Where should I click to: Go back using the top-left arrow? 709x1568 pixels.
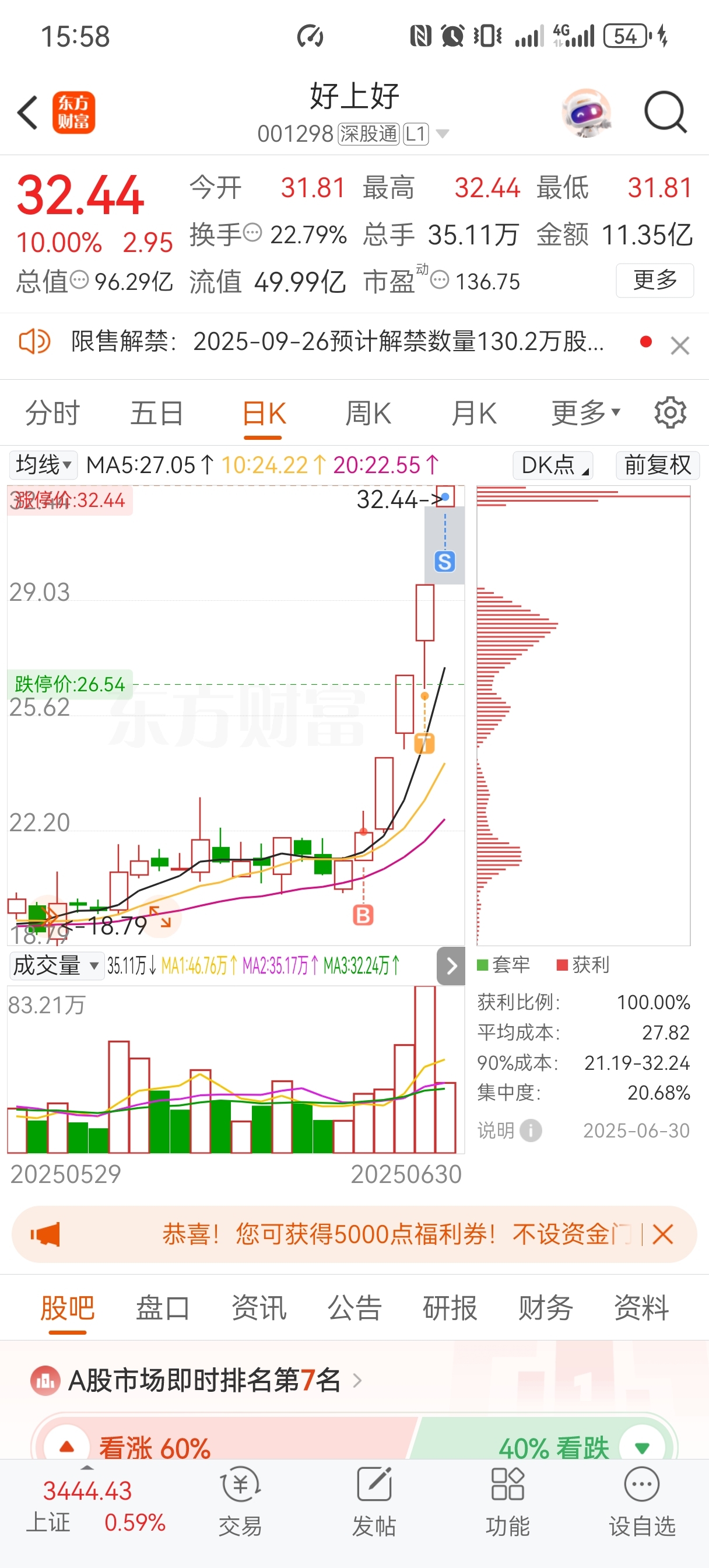coord(28,113)
